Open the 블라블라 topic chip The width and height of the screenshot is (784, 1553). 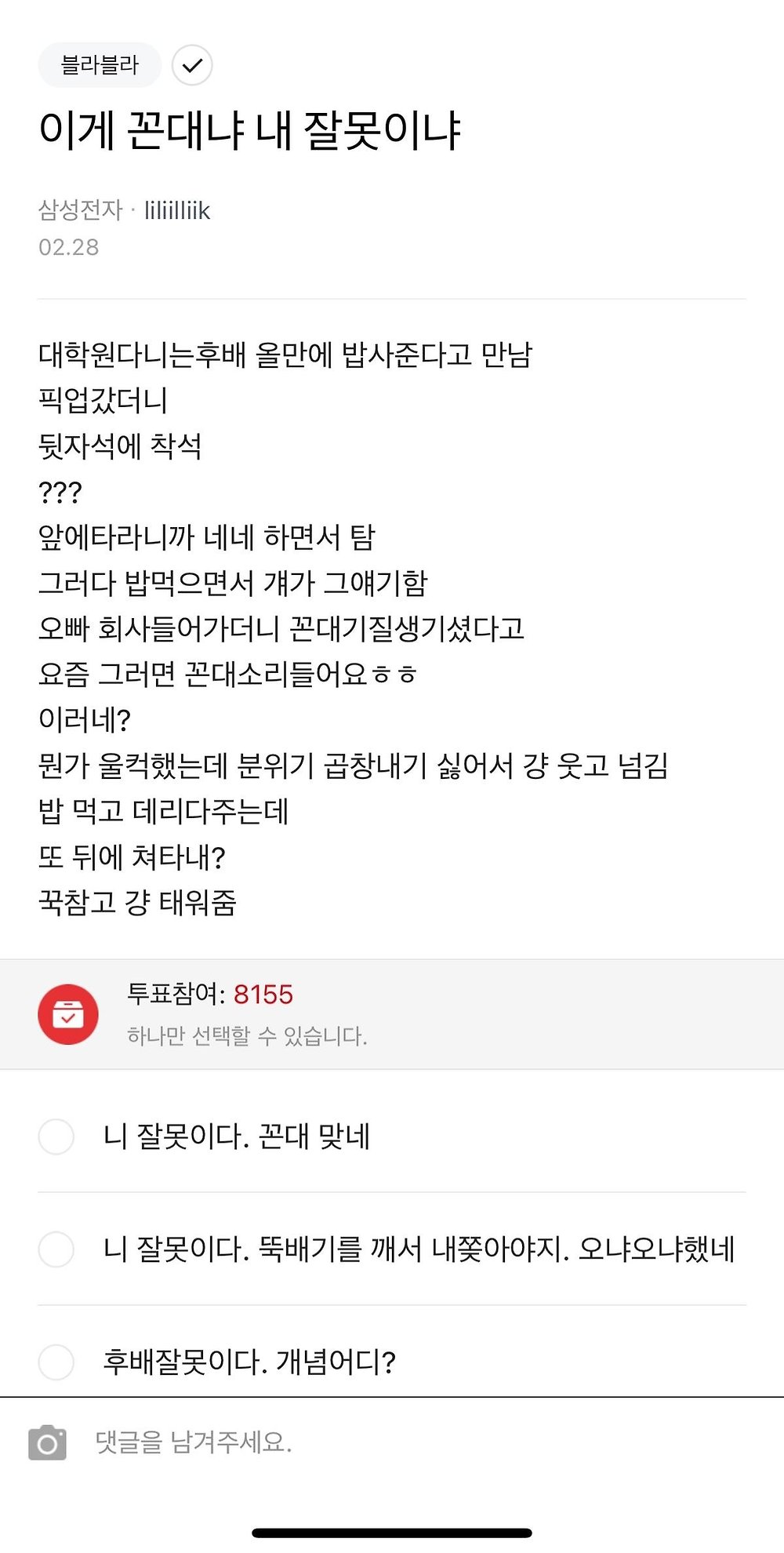(x=100, y=65)
